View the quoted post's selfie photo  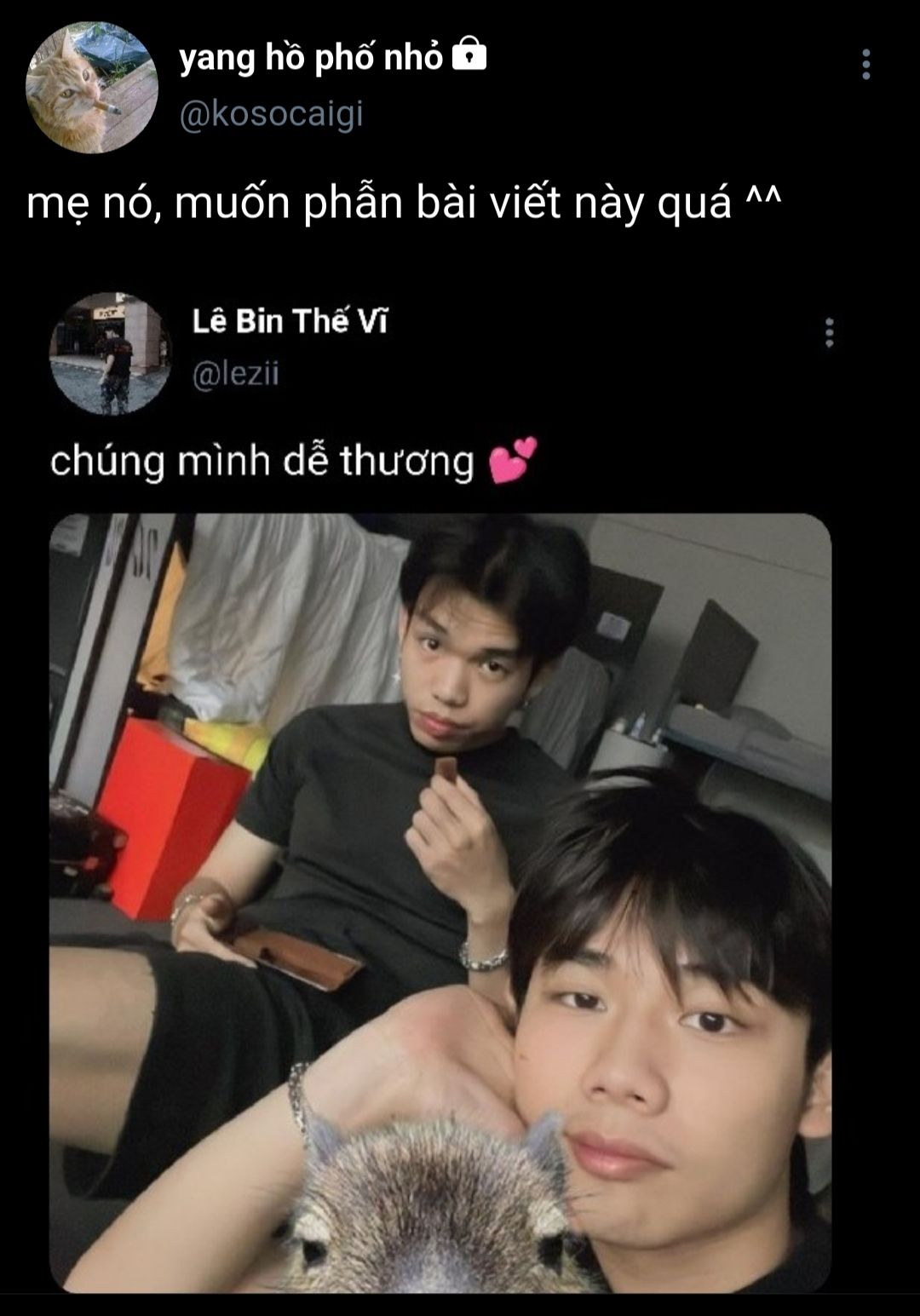440,903
